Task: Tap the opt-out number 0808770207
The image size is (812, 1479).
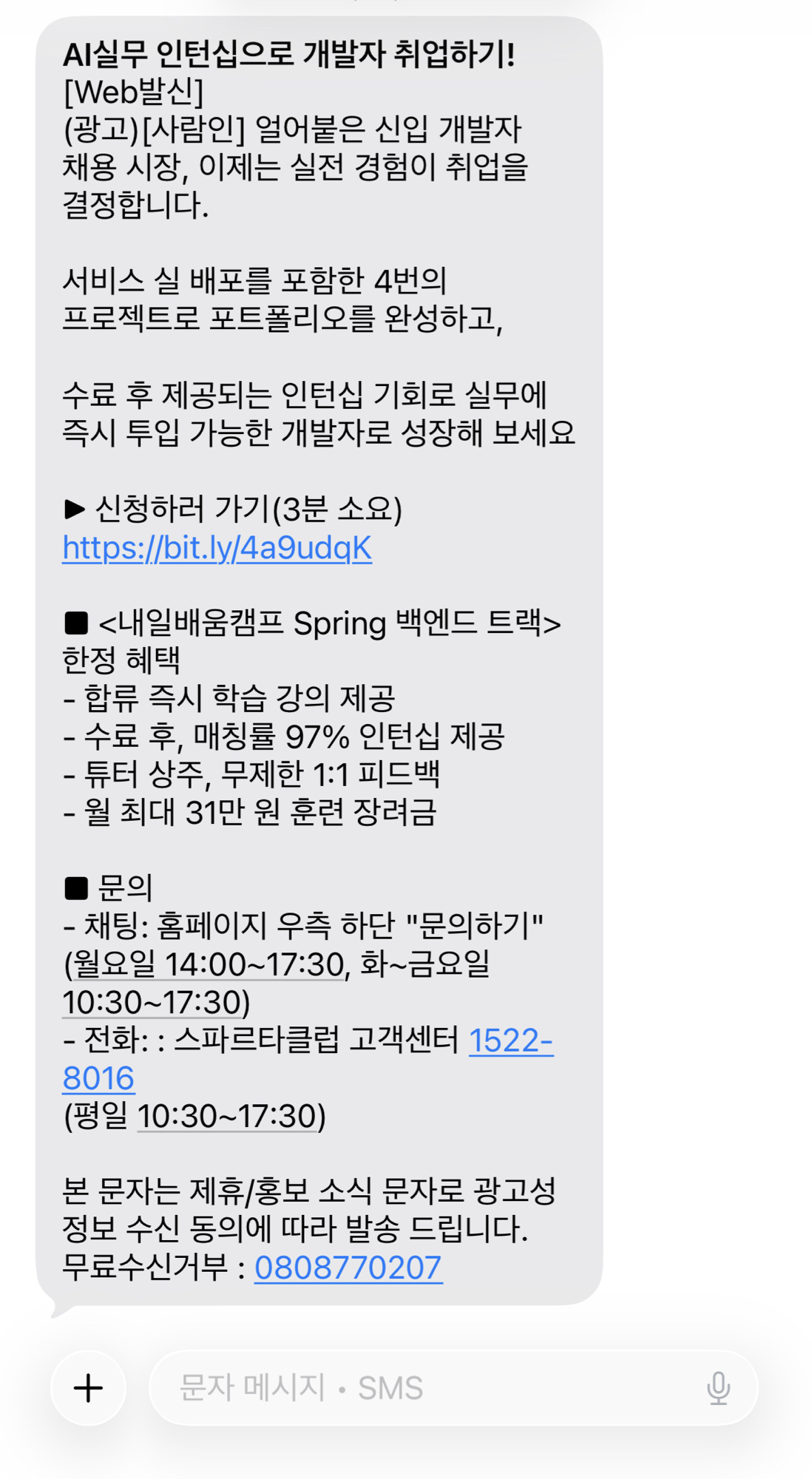Action: tap(348, 1268)
